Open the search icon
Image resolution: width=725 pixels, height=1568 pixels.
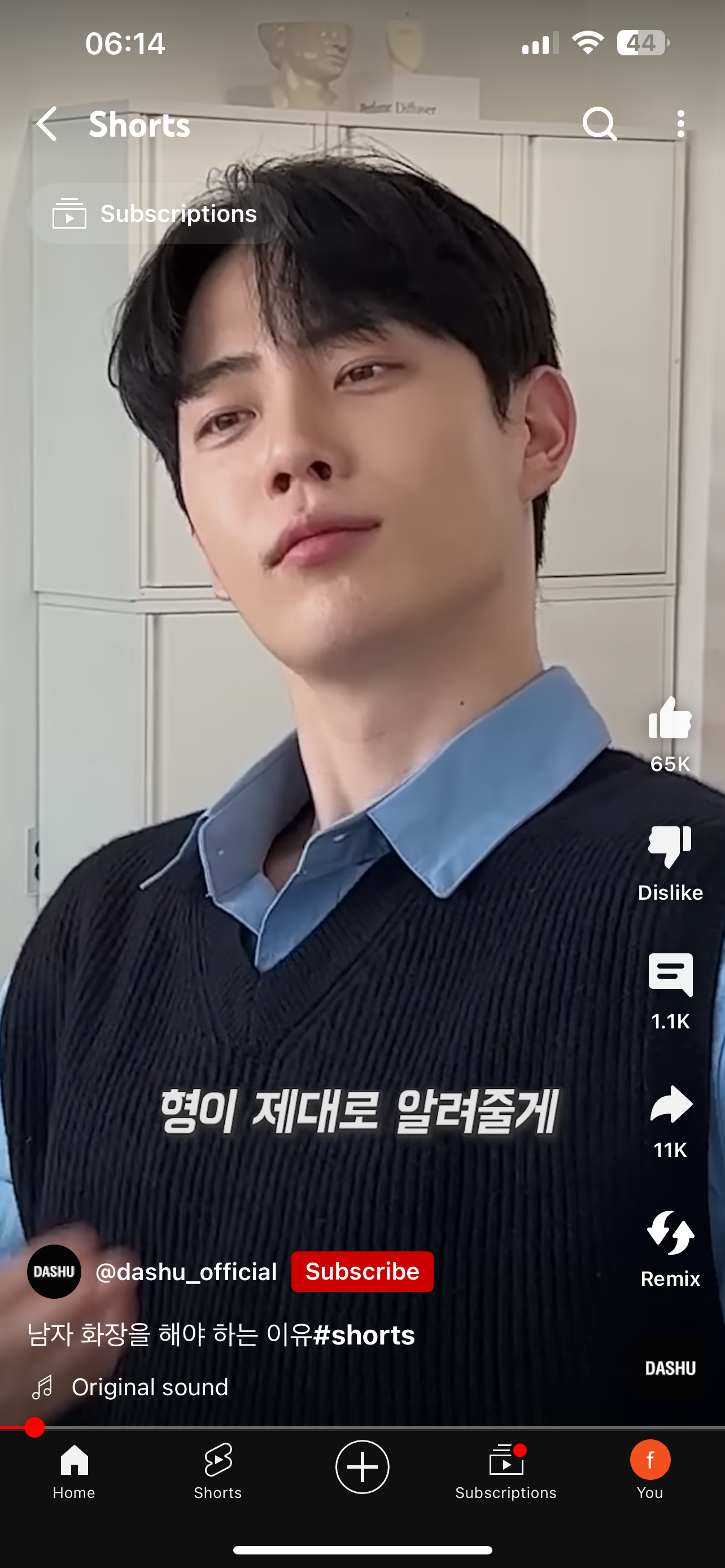pos(599,124)
